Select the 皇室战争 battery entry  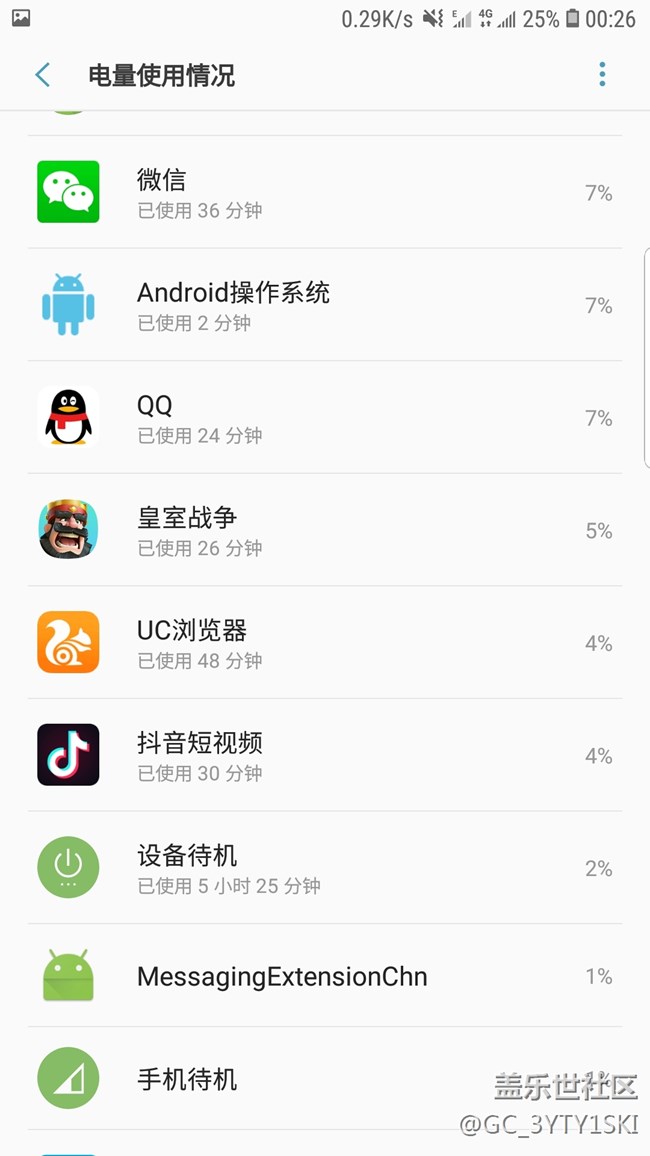325,530
